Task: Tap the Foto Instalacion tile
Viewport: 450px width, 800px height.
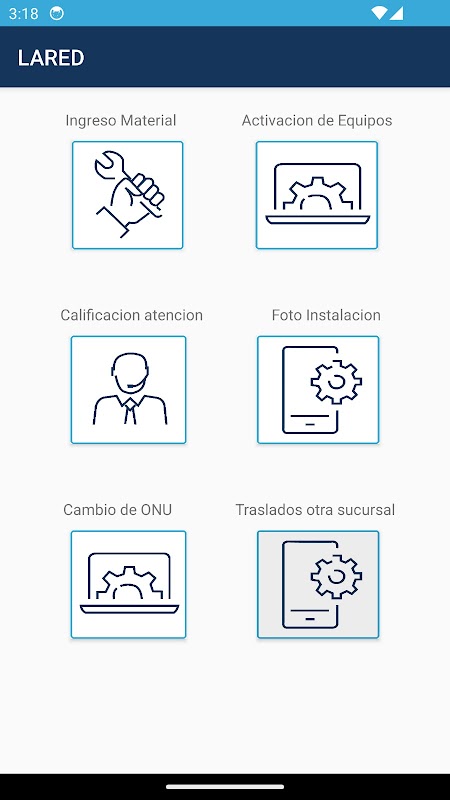Action: coord(318,390)
